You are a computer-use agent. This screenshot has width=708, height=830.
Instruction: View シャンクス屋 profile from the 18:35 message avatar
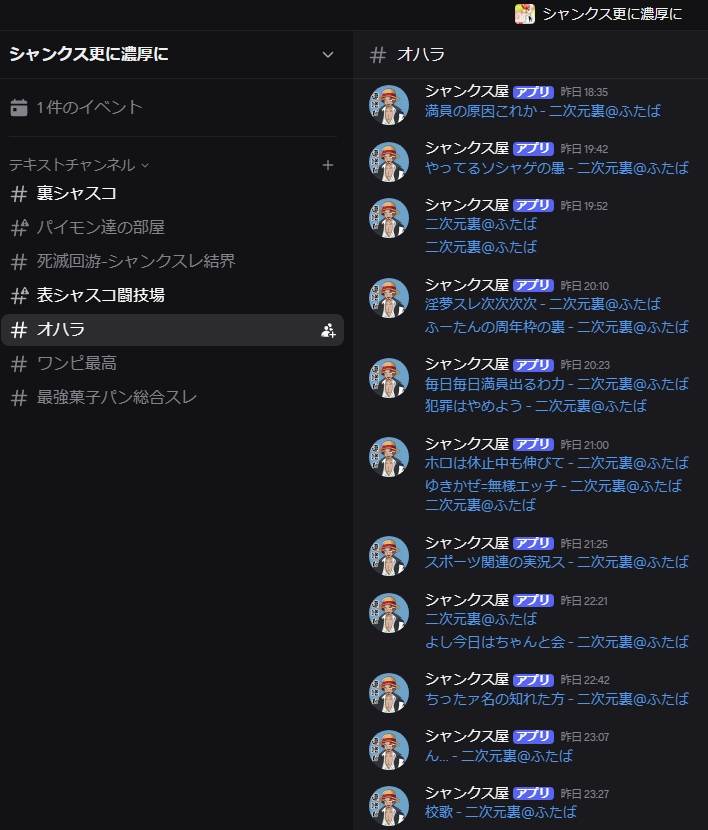tap(389, 103)
